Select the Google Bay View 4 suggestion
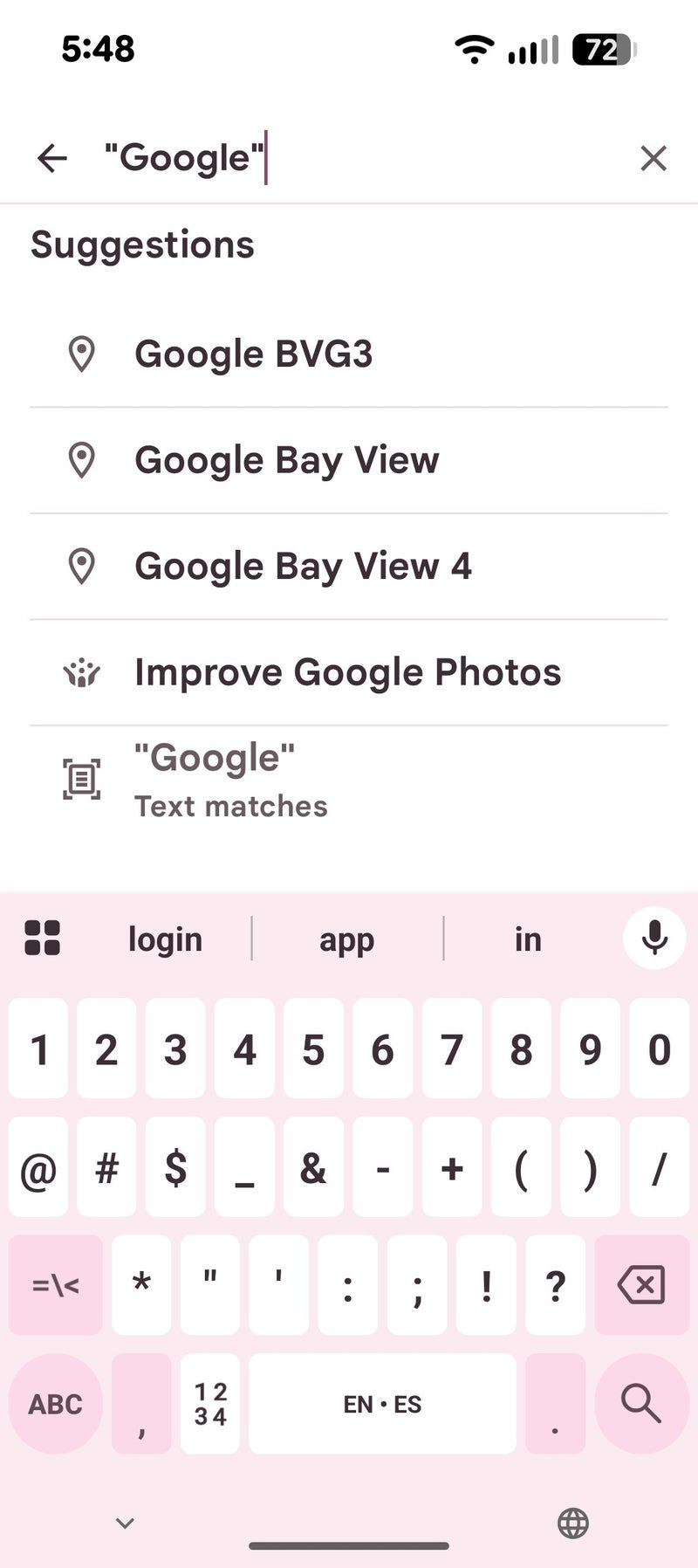698x1568 pixels. 303,566
